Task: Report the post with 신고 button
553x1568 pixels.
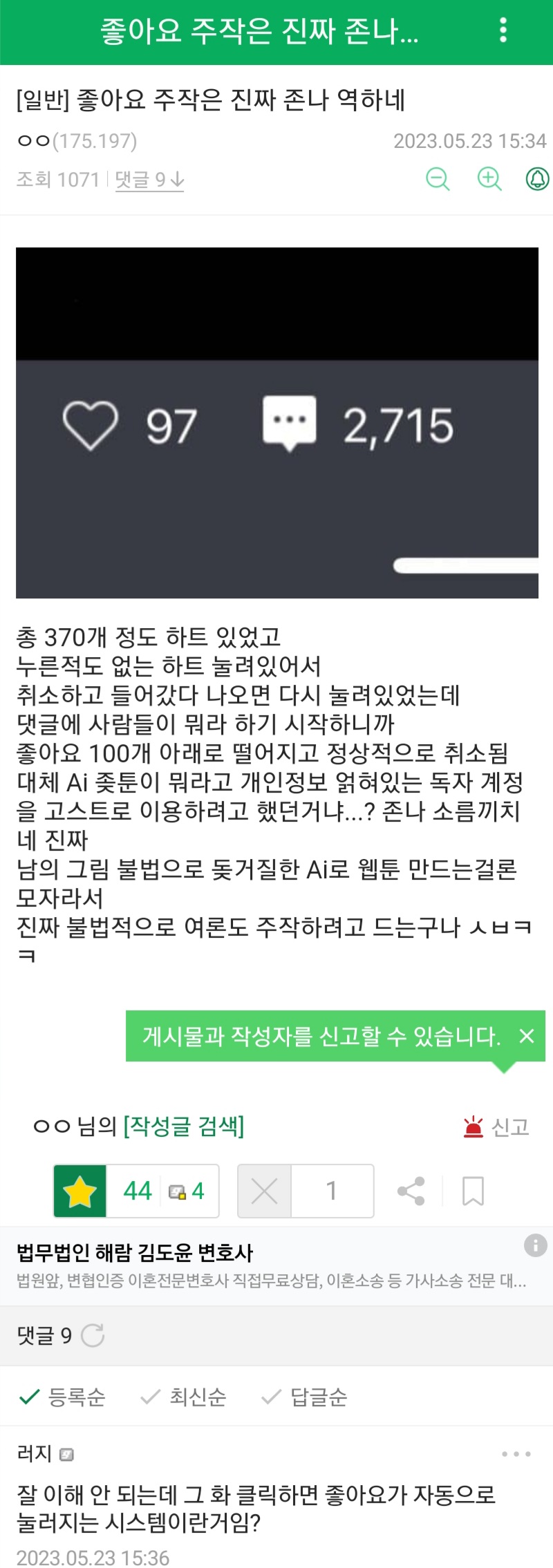Action: (x=496, y=1127)
